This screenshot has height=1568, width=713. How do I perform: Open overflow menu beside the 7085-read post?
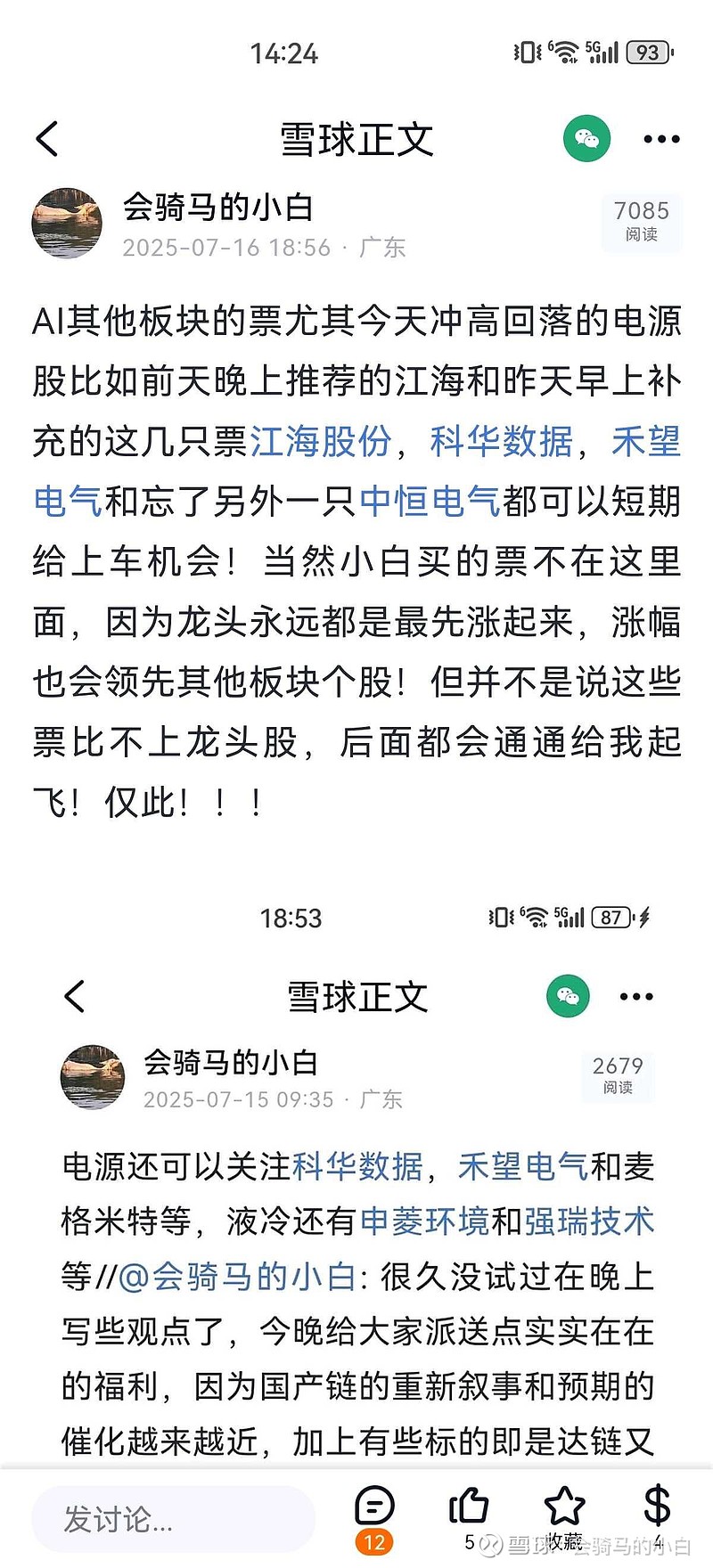(x=661, y=139)
